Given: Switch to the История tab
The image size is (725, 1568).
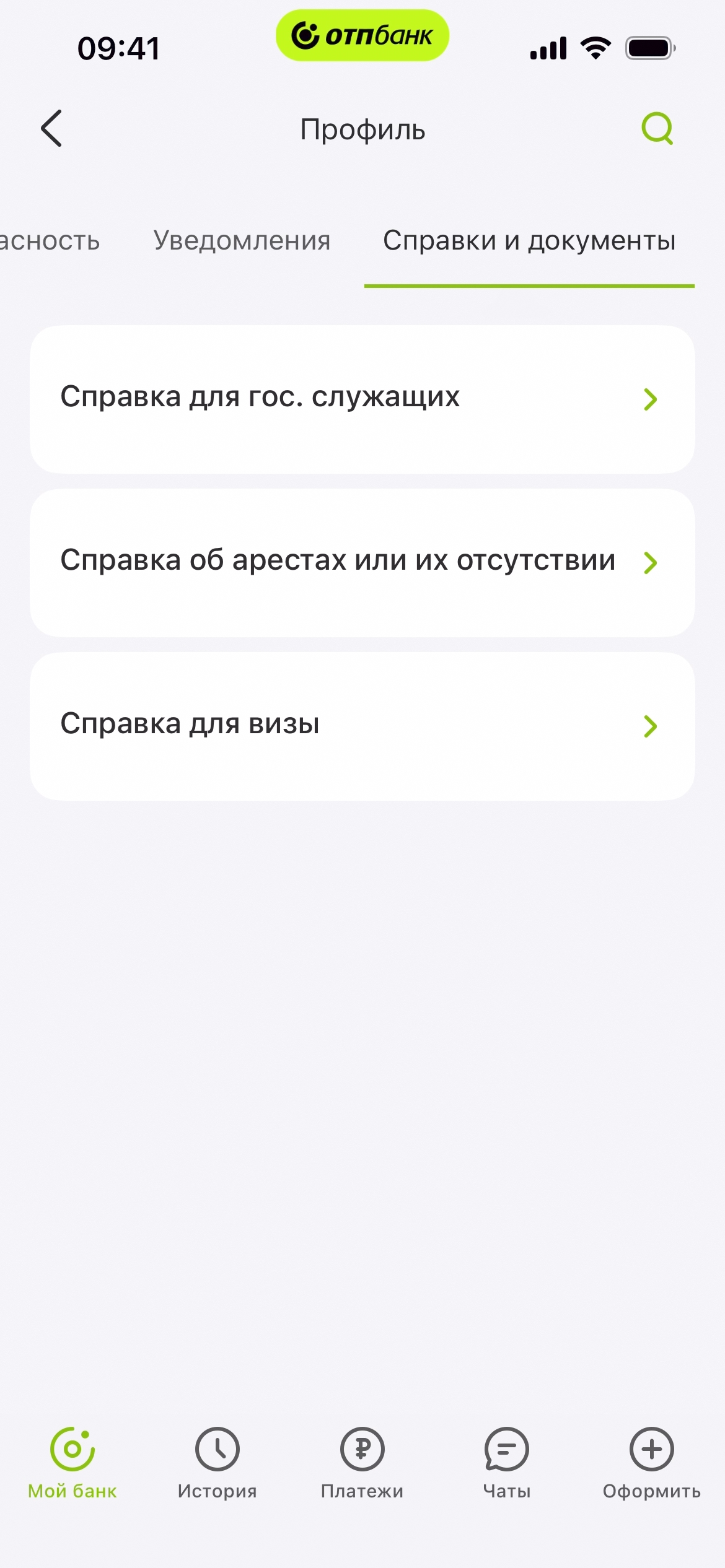Looking at the screenshot, I should 217,1463.
